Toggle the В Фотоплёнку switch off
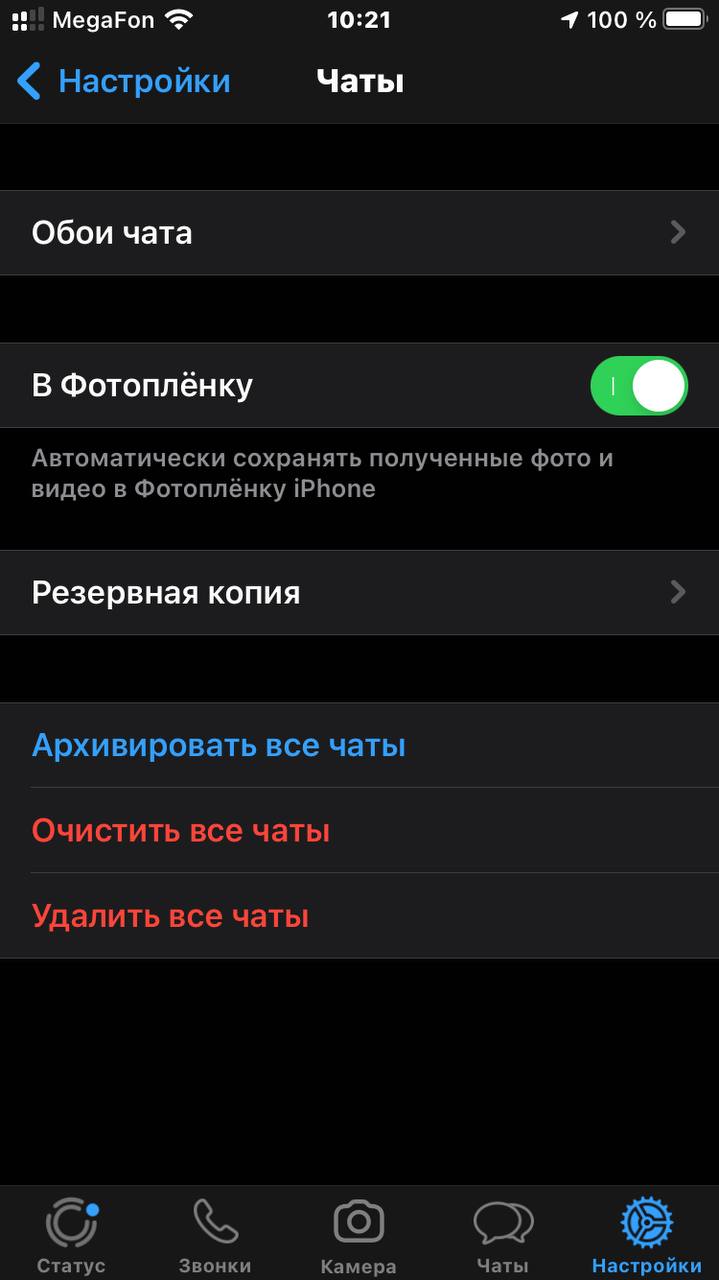 tap(639, 386)
